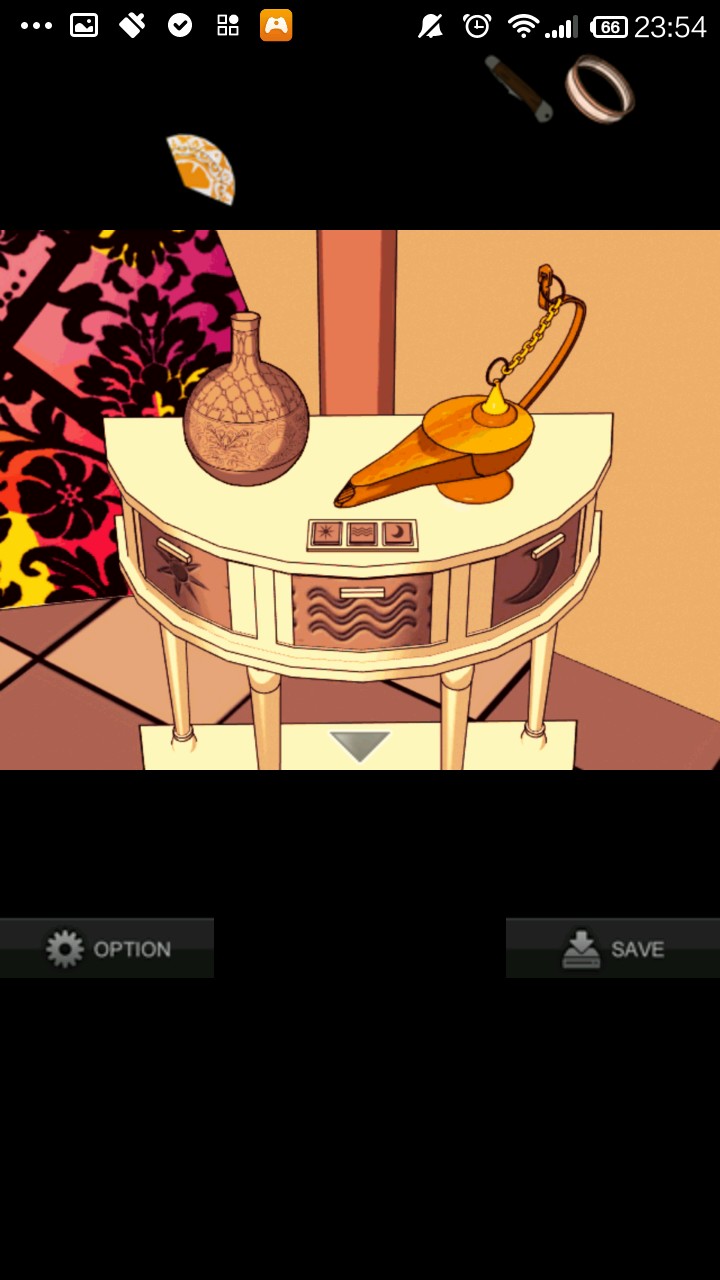Tap the moon symbol button on table
Viewport: 720px width, 1280px height.
398,534
